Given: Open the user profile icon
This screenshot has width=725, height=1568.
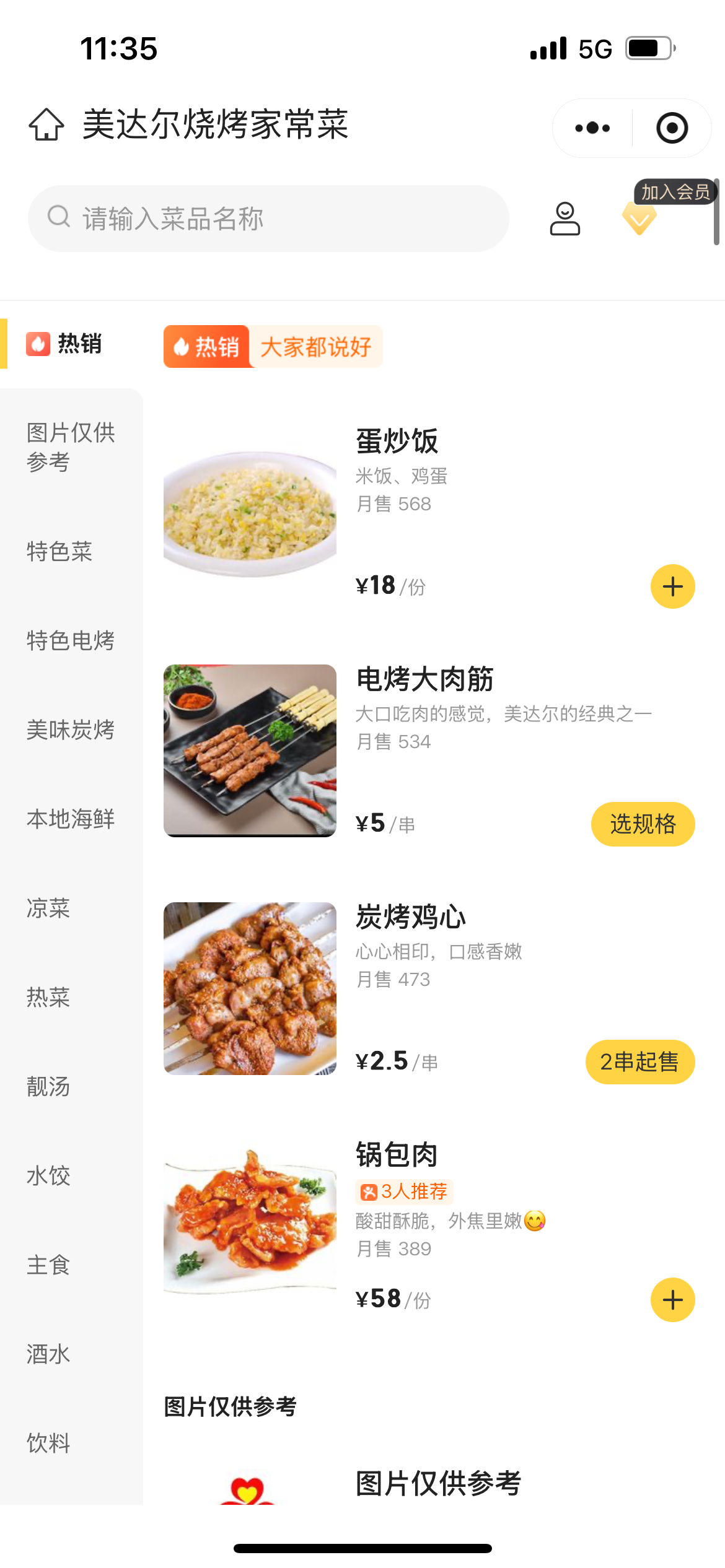Looking at the screenshot, I should 565,219.
